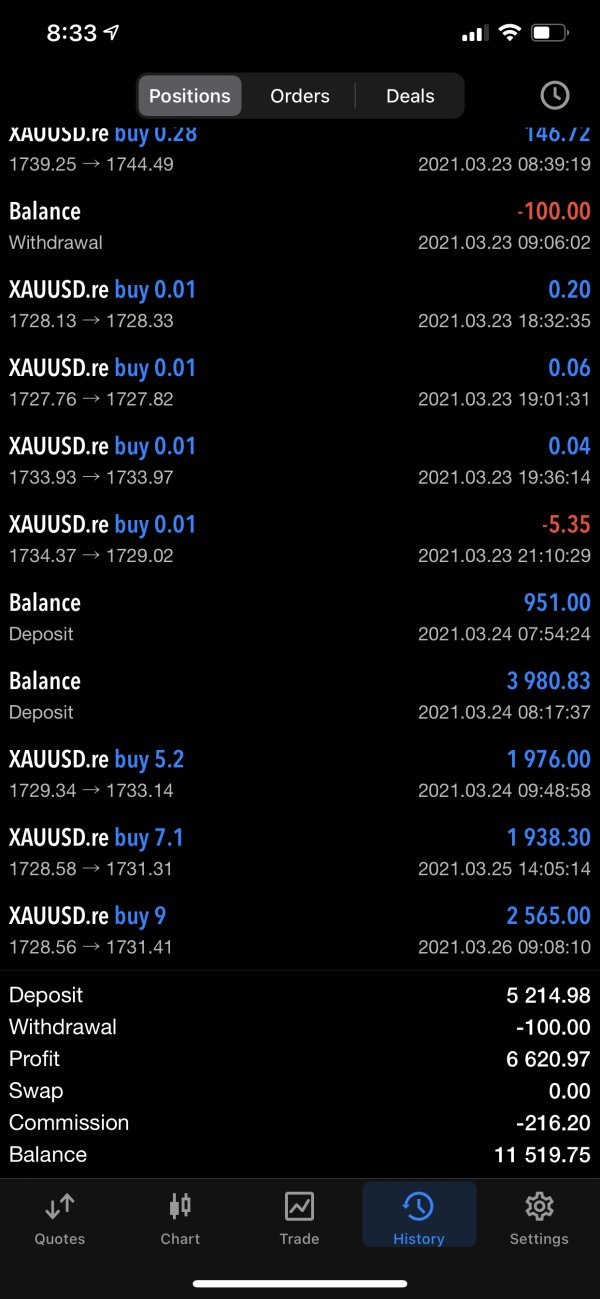Image resolution: width=600 pixels, height=1299 pixels.
Task: View the buy 0.01 position with 0.06 profit
Action: pyautogui.click(x=300, y=382)
